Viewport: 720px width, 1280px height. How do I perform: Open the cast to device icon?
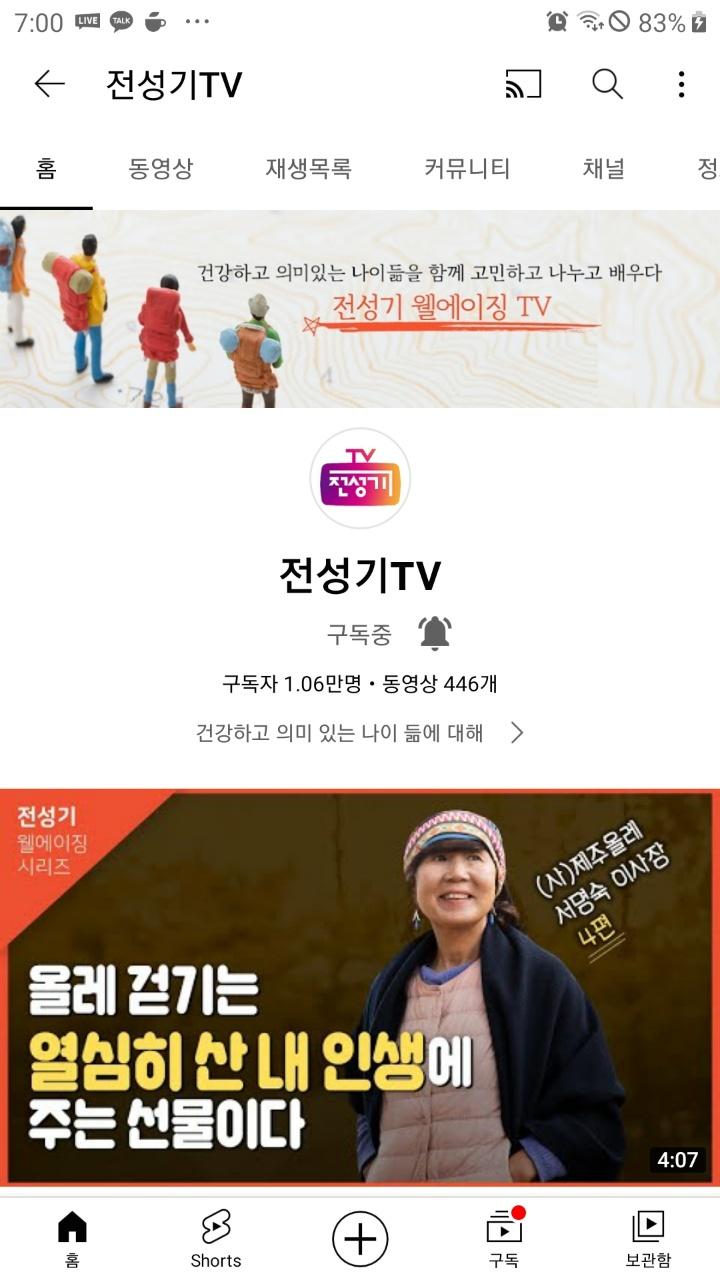click(523, 85)
